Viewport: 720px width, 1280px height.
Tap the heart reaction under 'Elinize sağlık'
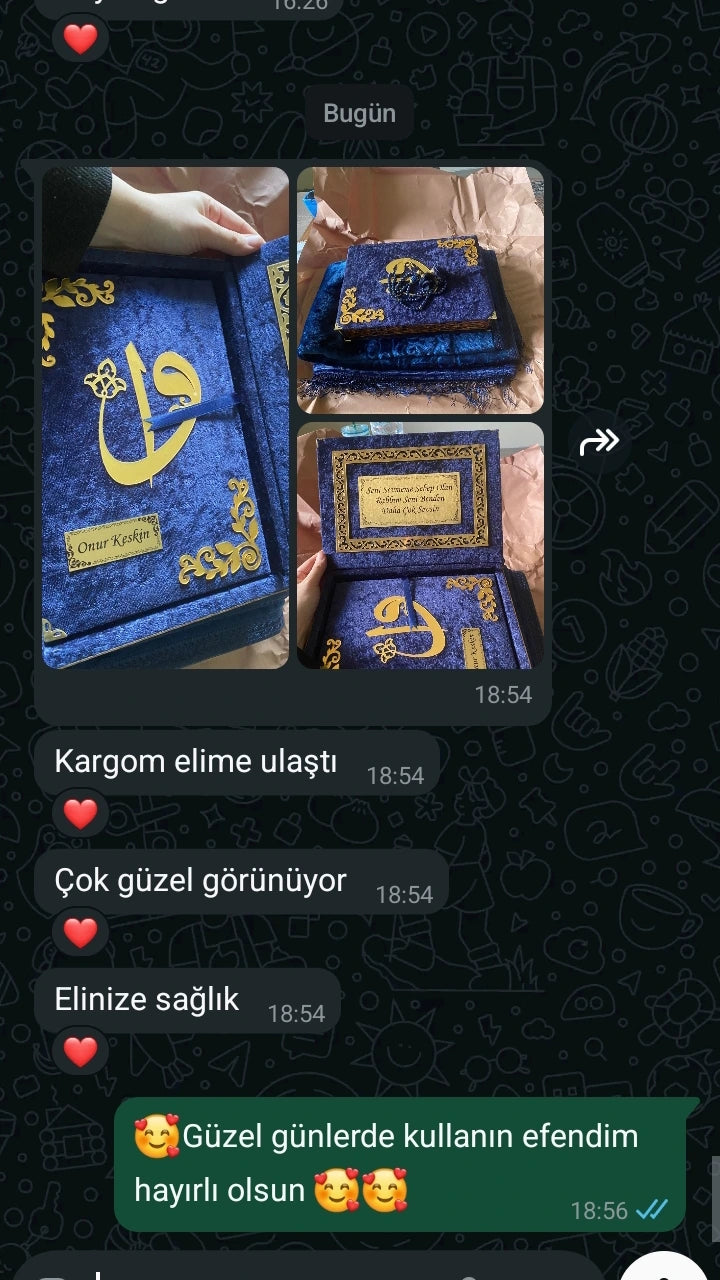pyautogui.click(x=80, y=1051)
